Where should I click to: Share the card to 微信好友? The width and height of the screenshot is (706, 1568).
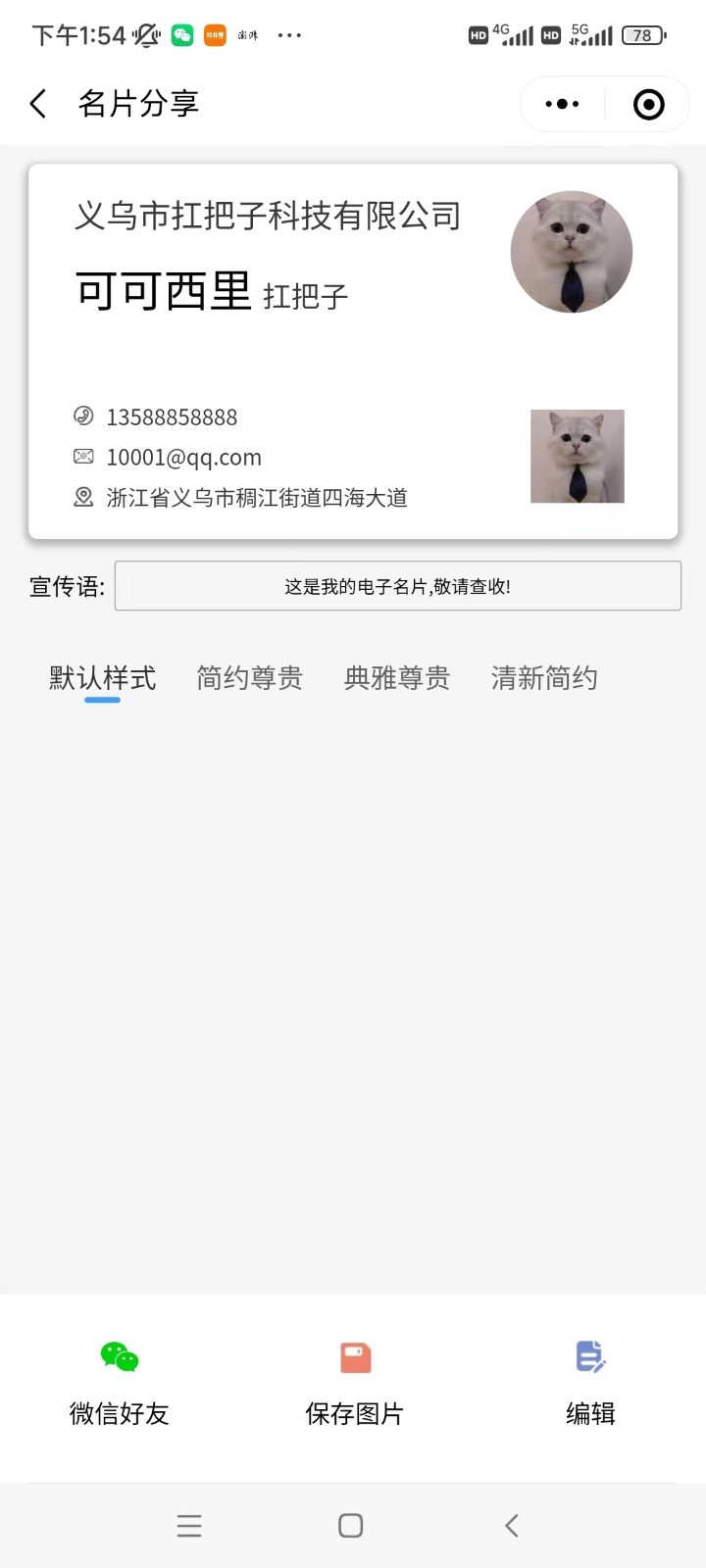click(x=120, y=1382)
